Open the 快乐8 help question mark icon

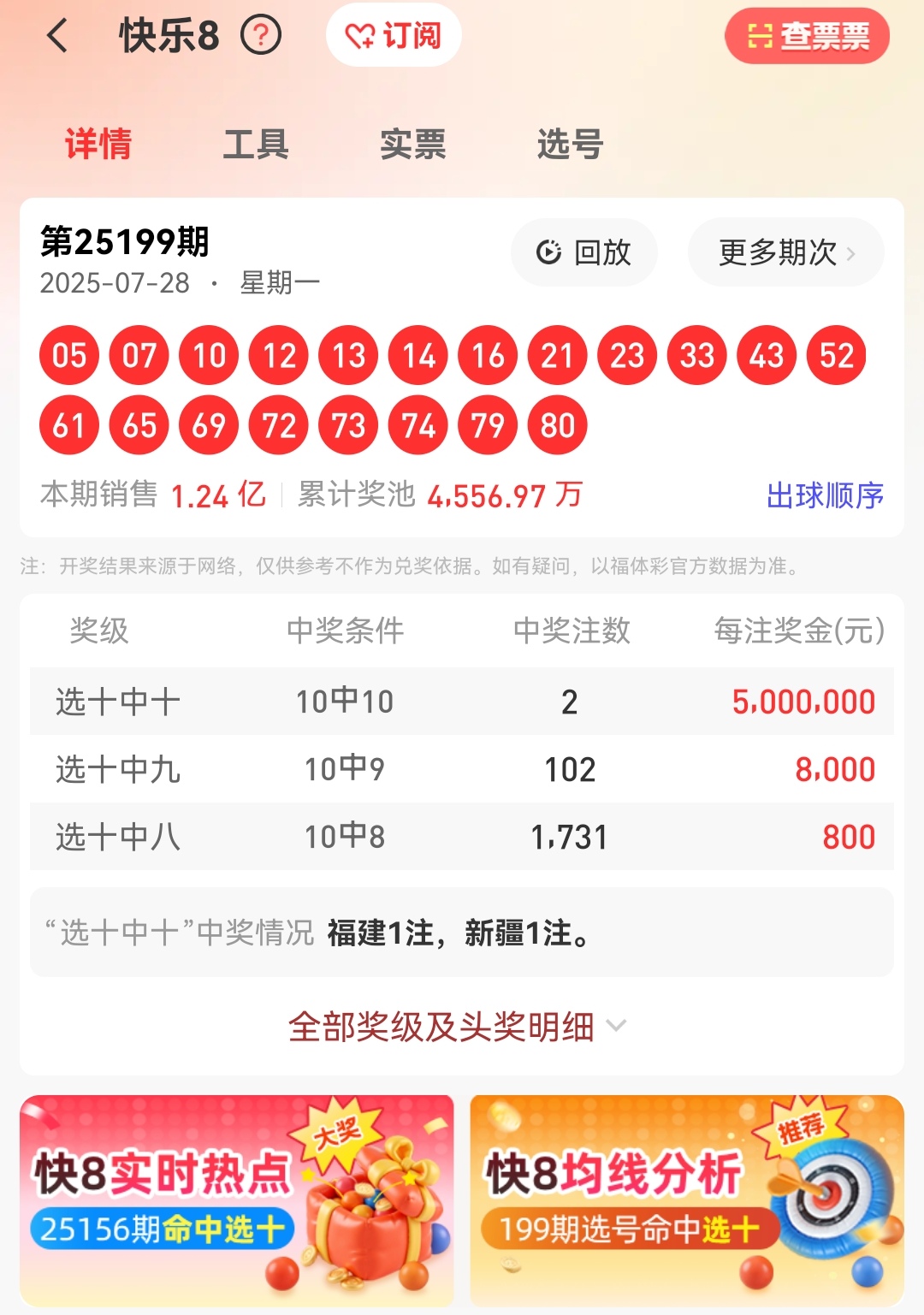tap(261, 36)
